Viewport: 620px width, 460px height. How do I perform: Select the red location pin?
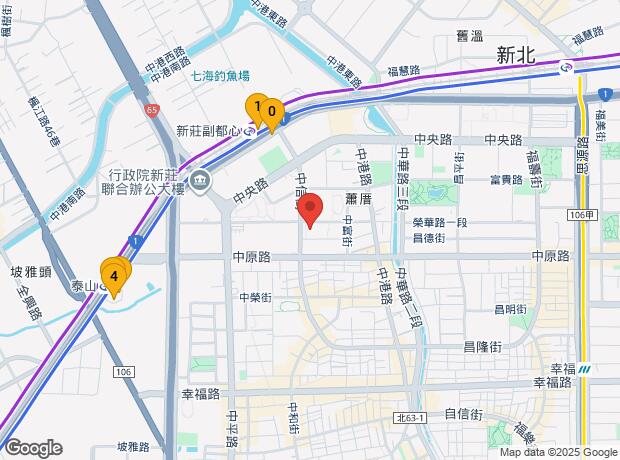[x=310, y=209]
